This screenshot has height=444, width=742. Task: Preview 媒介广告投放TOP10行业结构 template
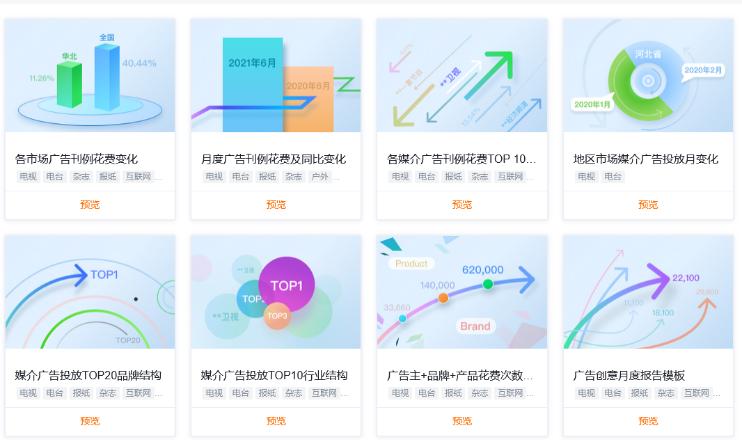[x=276, y=421]
